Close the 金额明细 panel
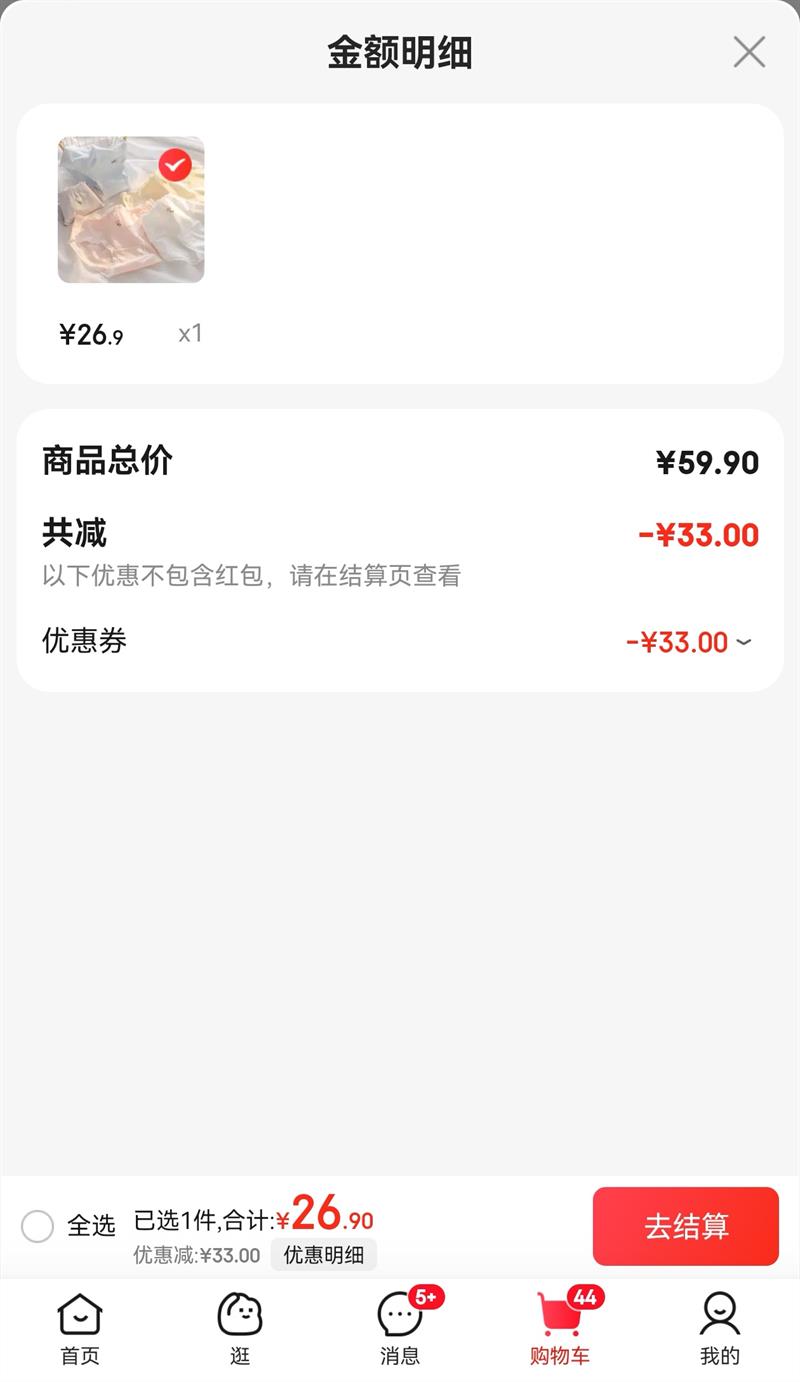Viewport: 800px width, 1382px height. 749,52
